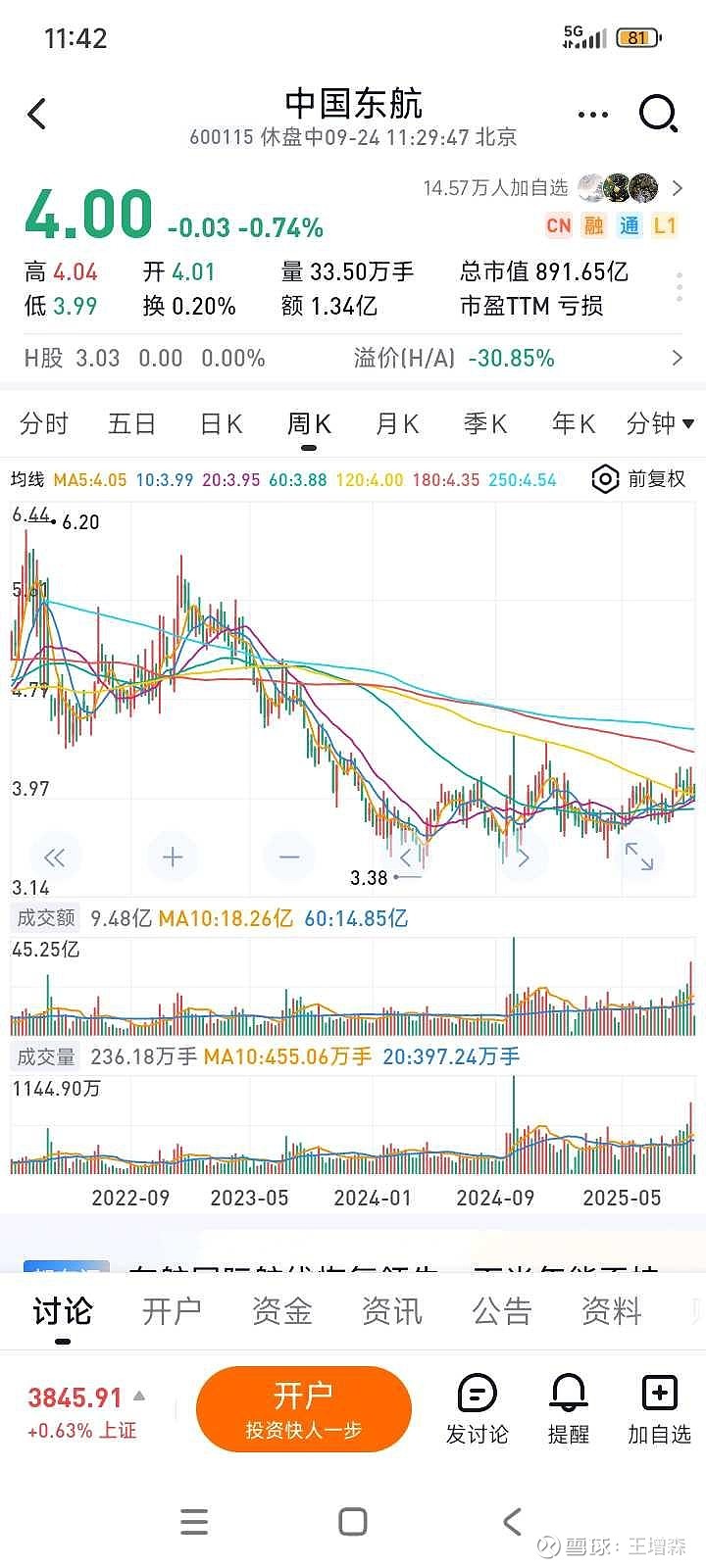Expand the 分钟 interval dropdown
The image size is (706, 1568).
660,423
